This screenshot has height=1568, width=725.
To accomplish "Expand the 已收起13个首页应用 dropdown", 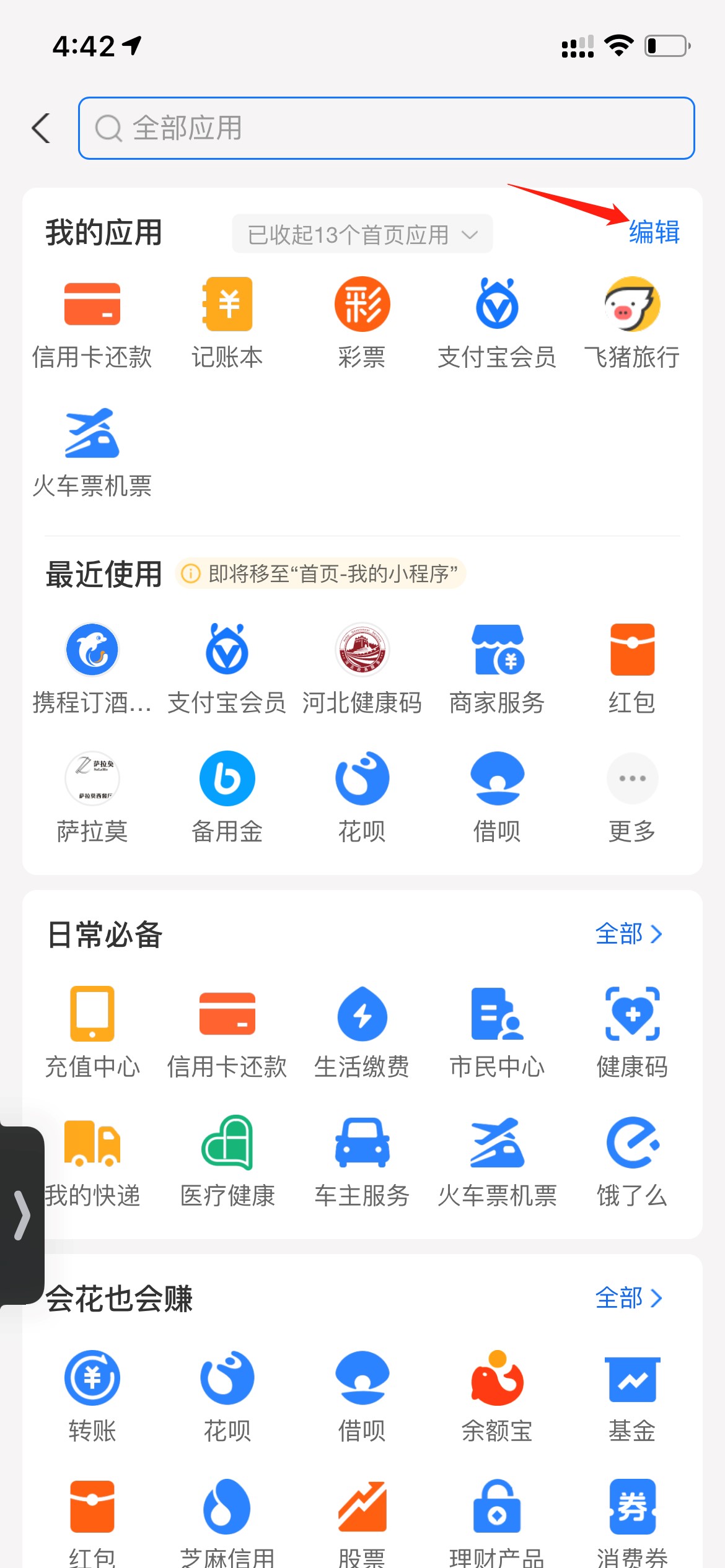I will click(x=362, y=234).
